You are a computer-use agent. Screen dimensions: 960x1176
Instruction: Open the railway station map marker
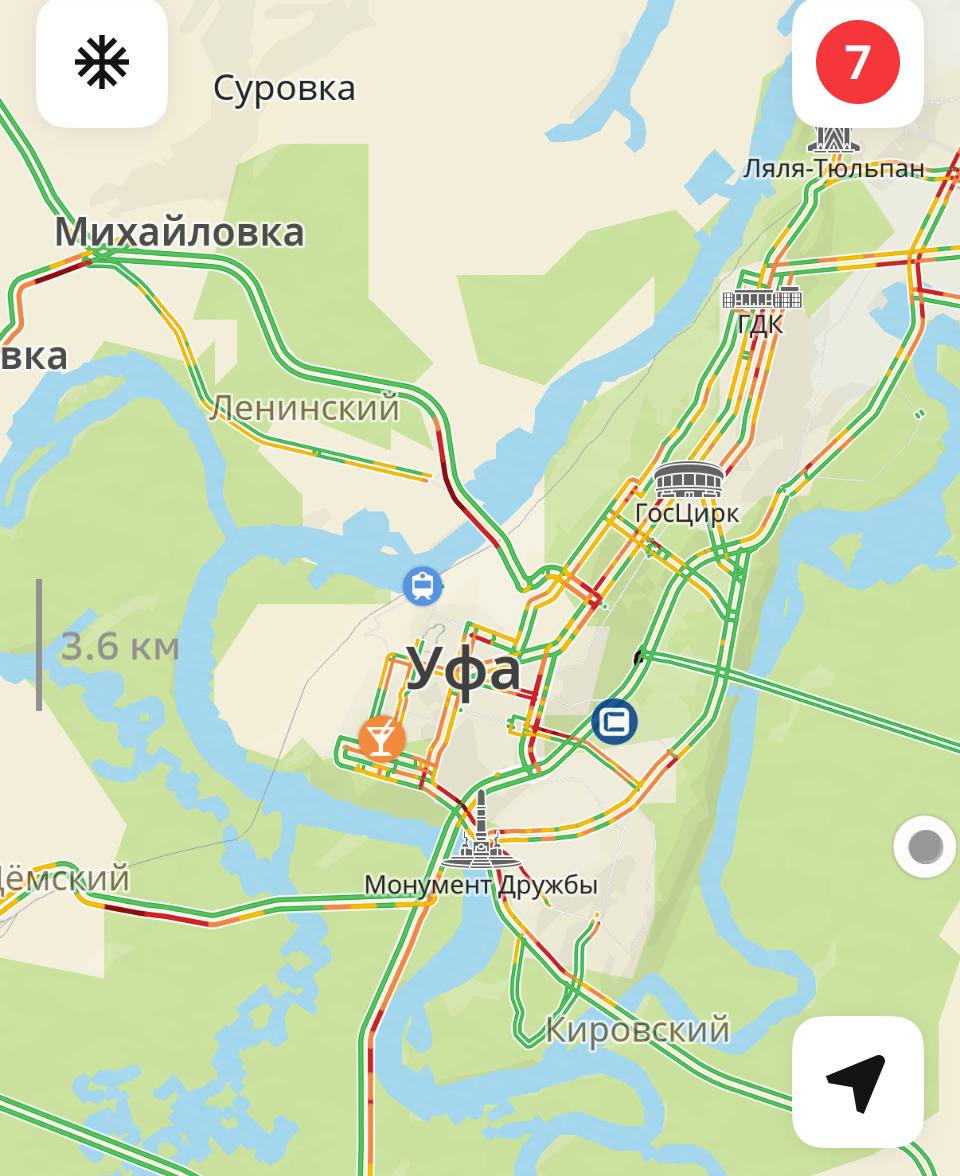[423, 585]
